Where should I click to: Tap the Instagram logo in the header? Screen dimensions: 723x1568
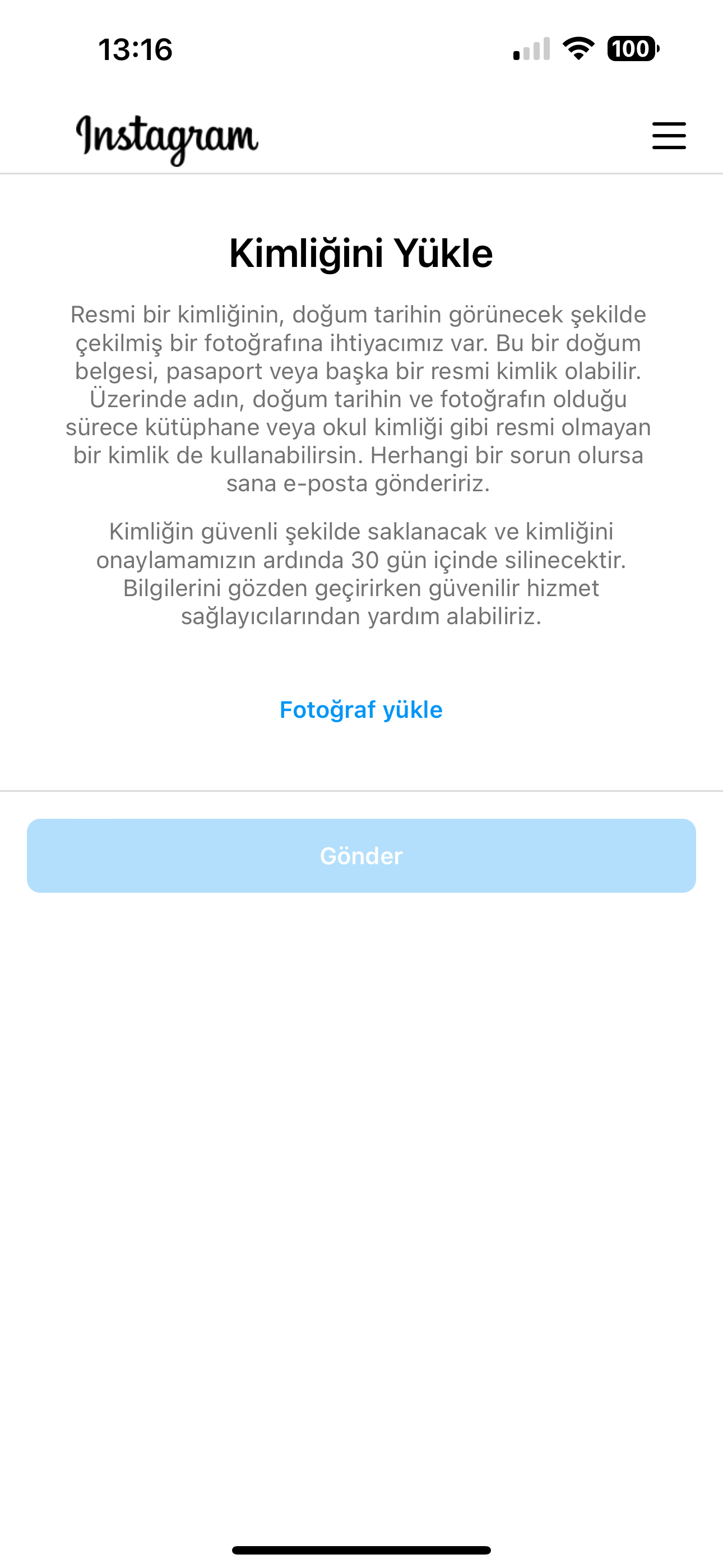click(168, 140)
